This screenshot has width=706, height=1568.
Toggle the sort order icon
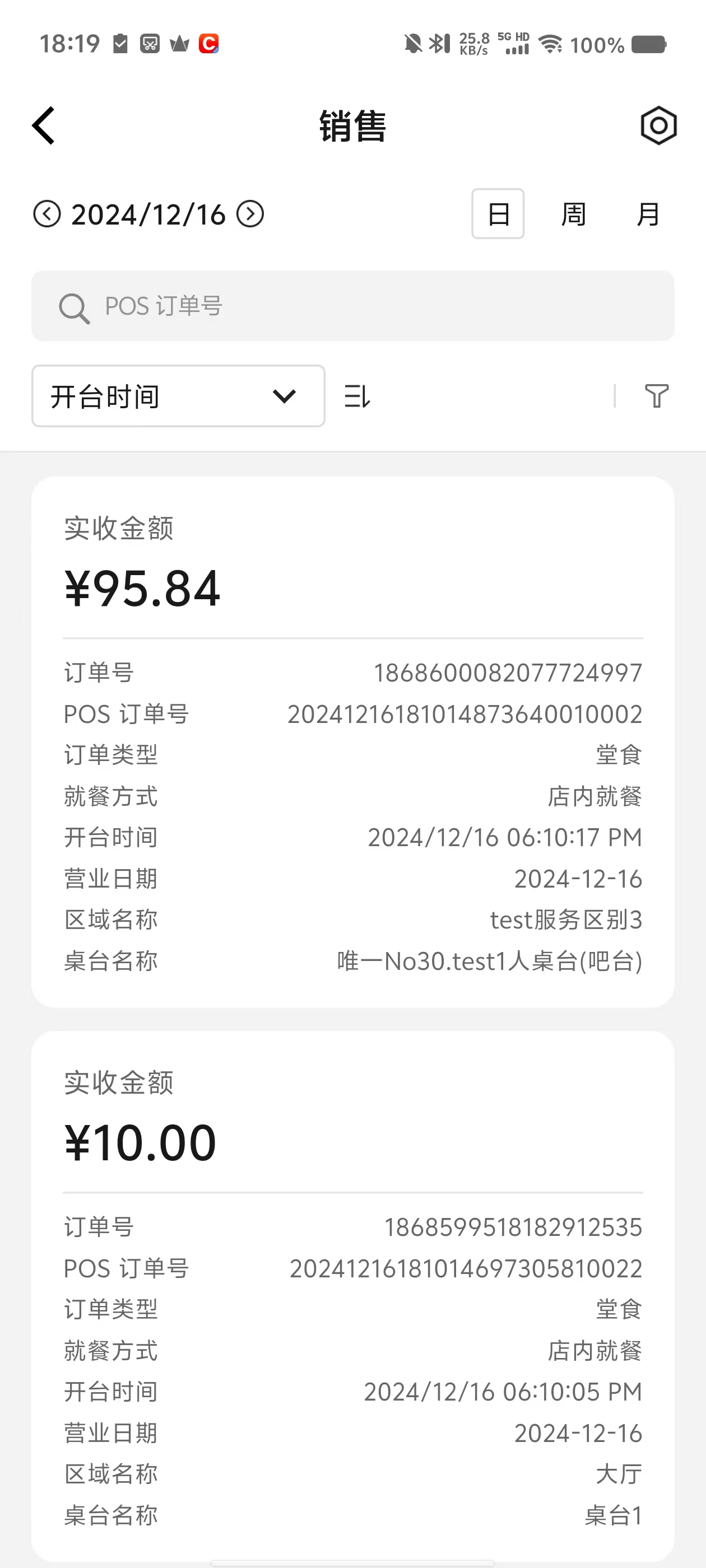point(357,396)
